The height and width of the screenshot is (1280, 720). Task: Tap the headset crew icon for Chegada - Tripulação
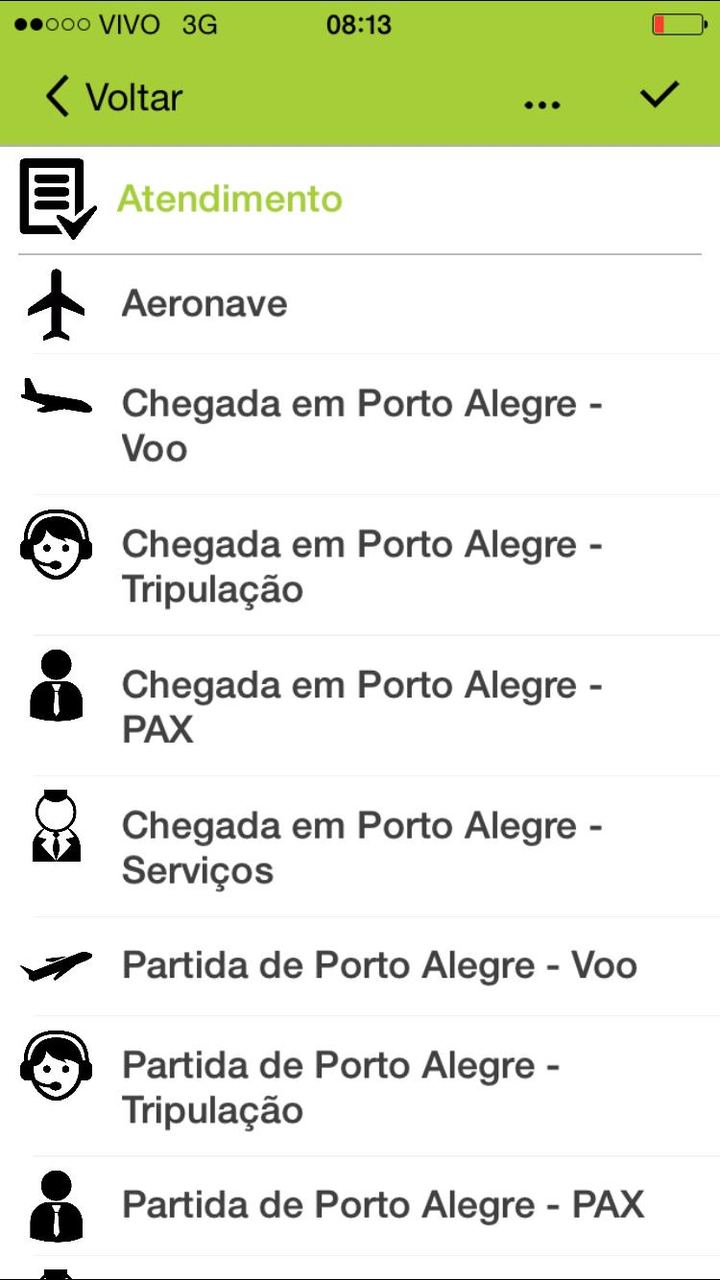pos(55,545)
